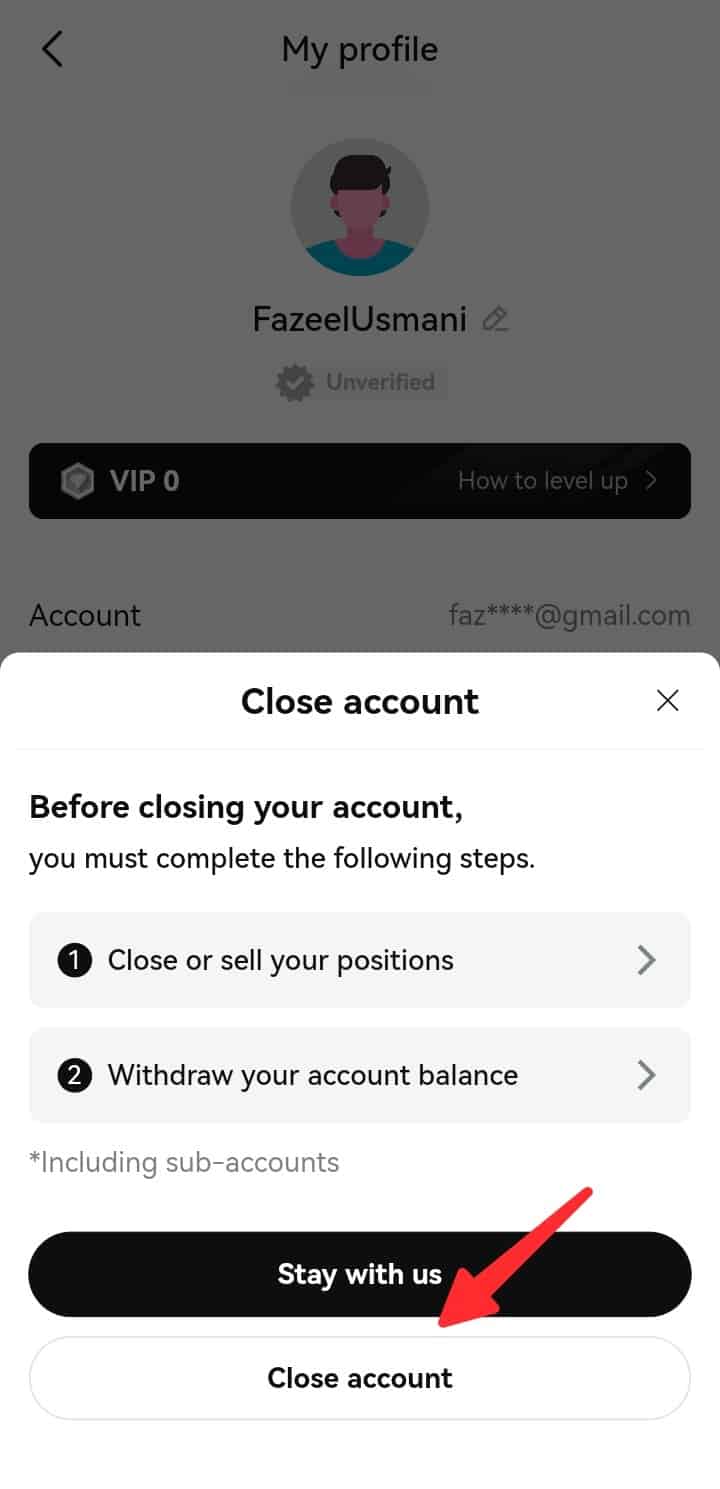Open Withdraw your account balance
The image size is (720, 1489).
360,1075
